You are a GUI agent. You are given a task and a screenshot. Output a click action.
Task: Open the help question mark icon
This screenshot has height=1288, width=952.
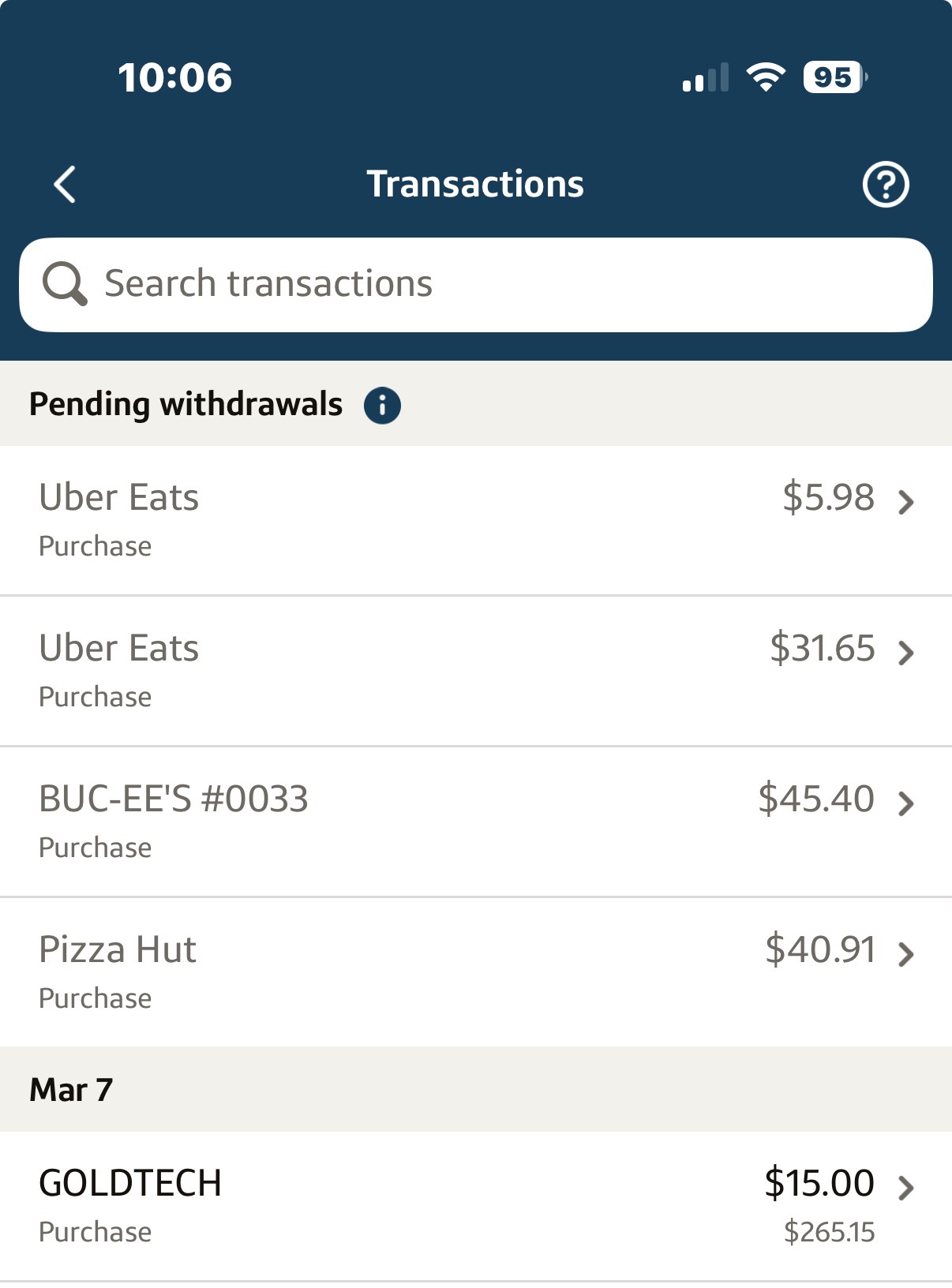coord(885,185)
